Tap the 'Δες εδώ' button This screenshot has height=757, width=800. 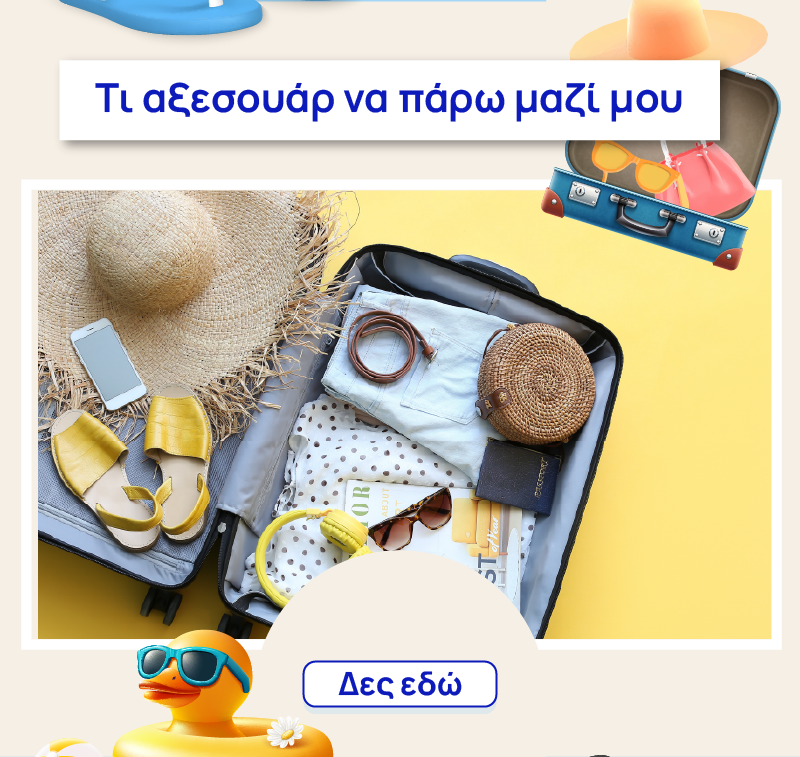[x=399, y=685]
